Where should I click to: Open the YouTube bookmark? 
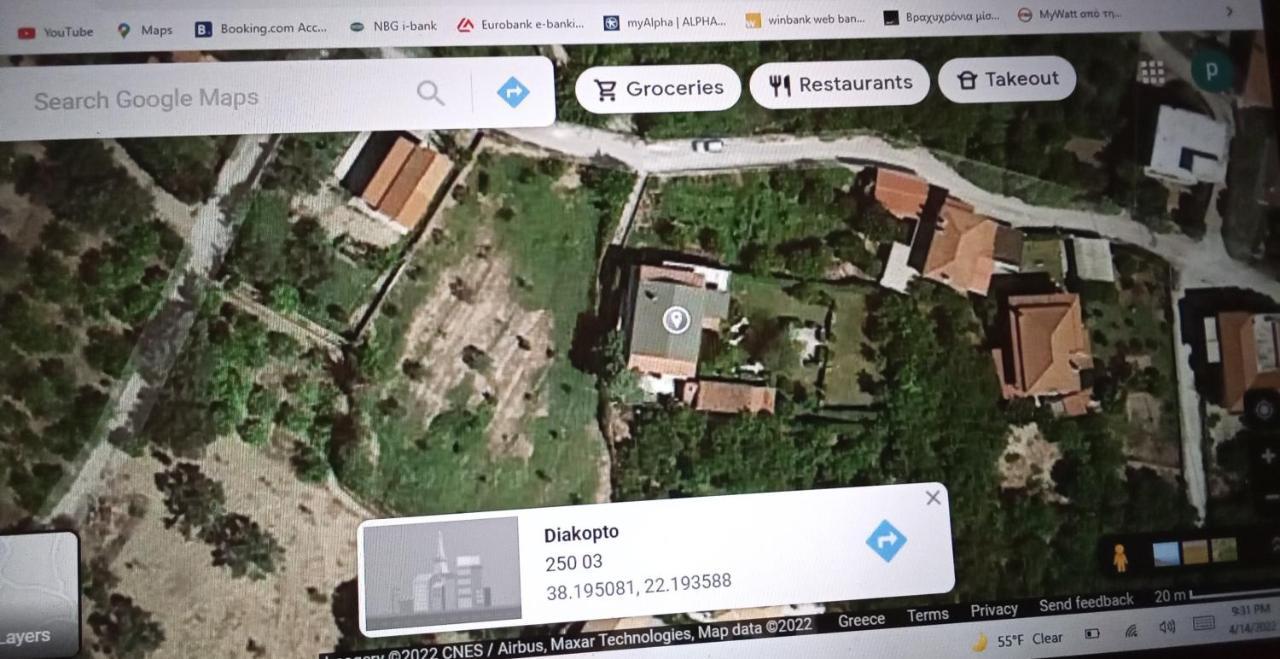(56, 32)
